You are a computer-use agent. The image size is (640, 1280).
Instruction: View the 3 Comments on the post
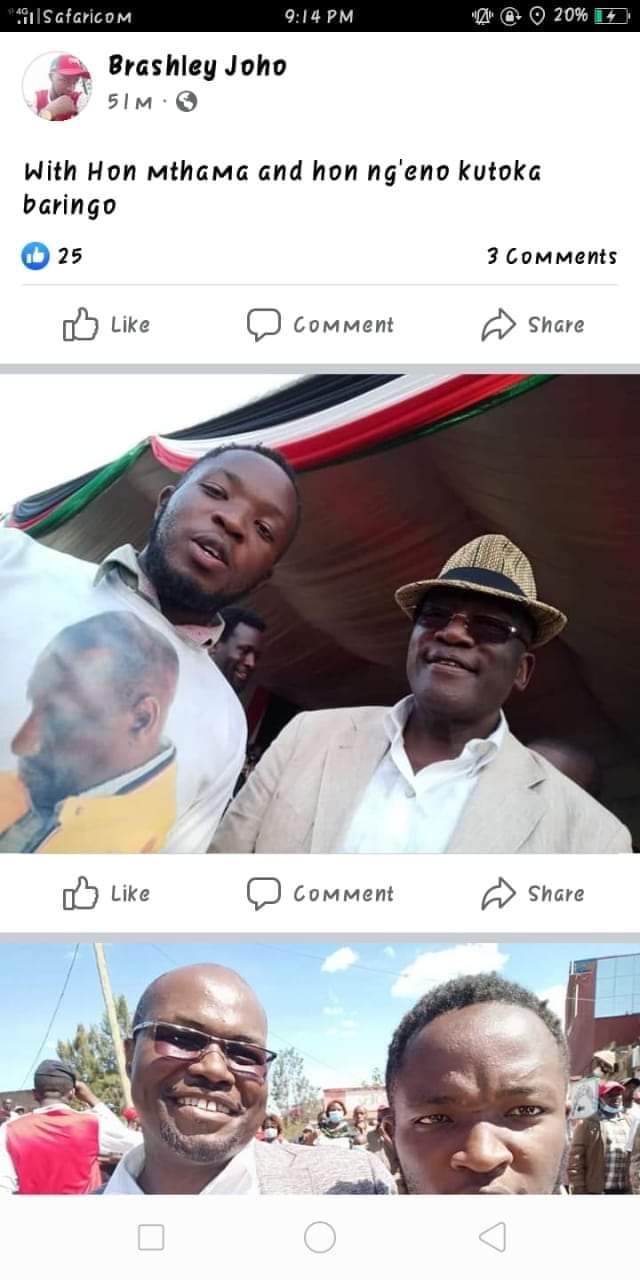click(x=552, y=256)
